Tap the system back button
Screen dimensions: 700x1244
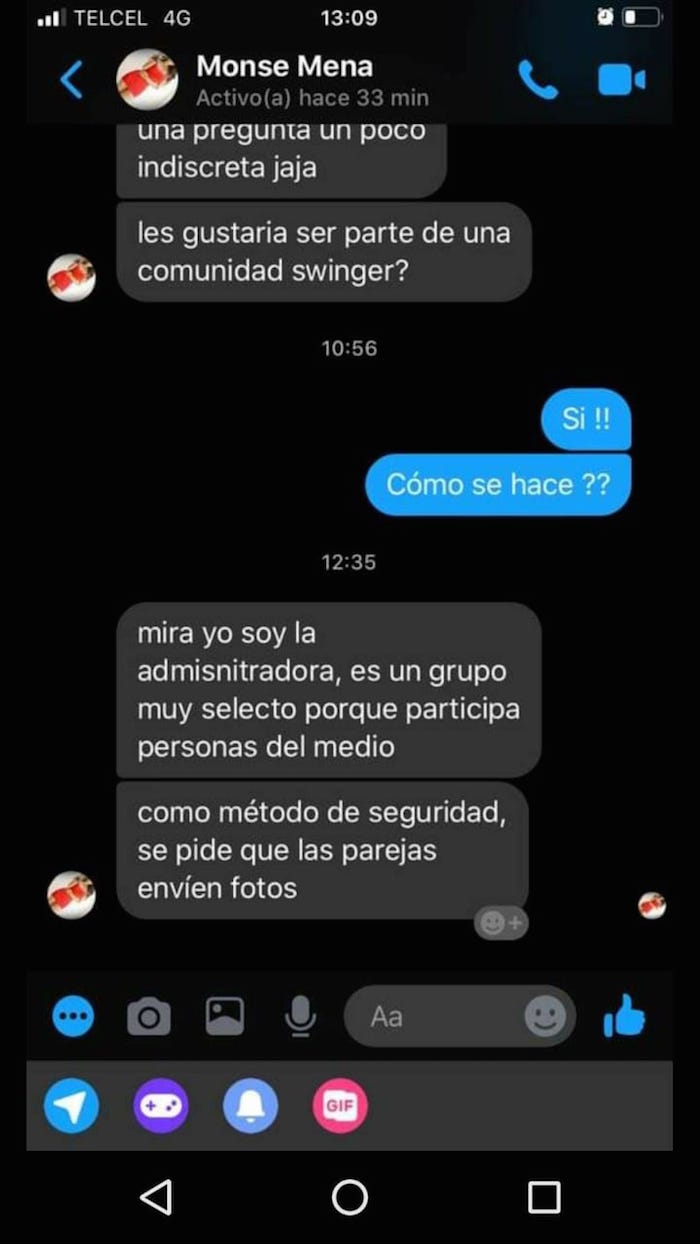click(156, 1197)
